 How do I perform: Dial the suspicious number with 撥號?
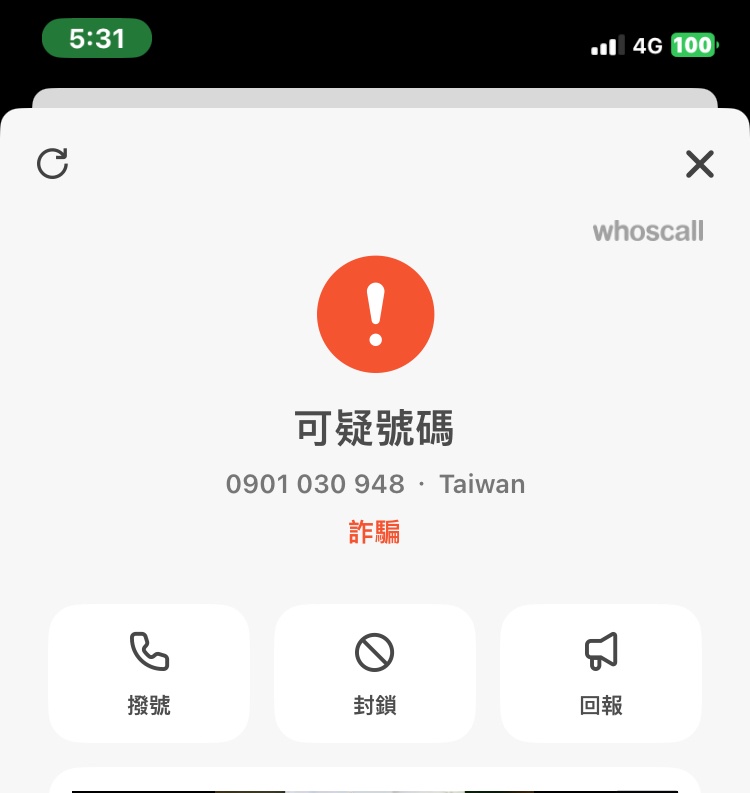149,673
